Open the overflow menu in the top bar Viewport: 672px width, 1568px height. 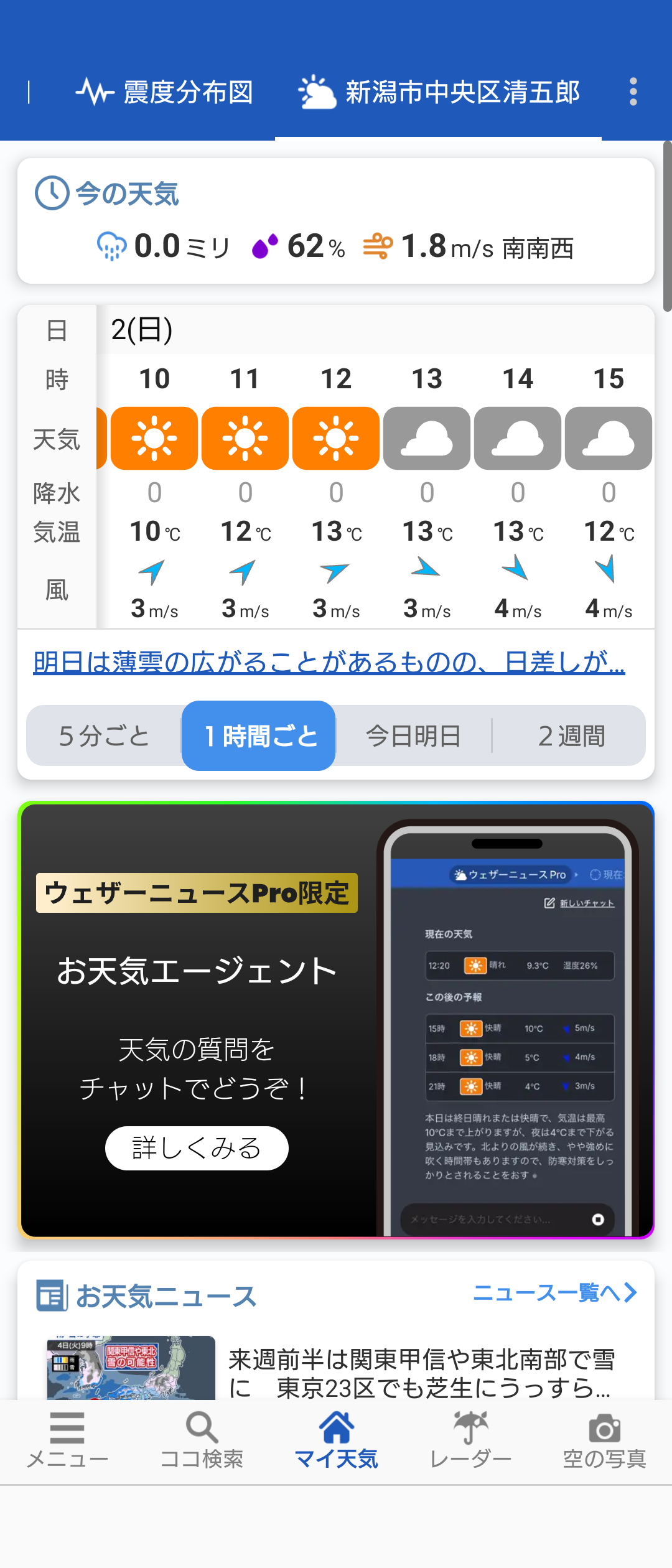click(633, 92)
